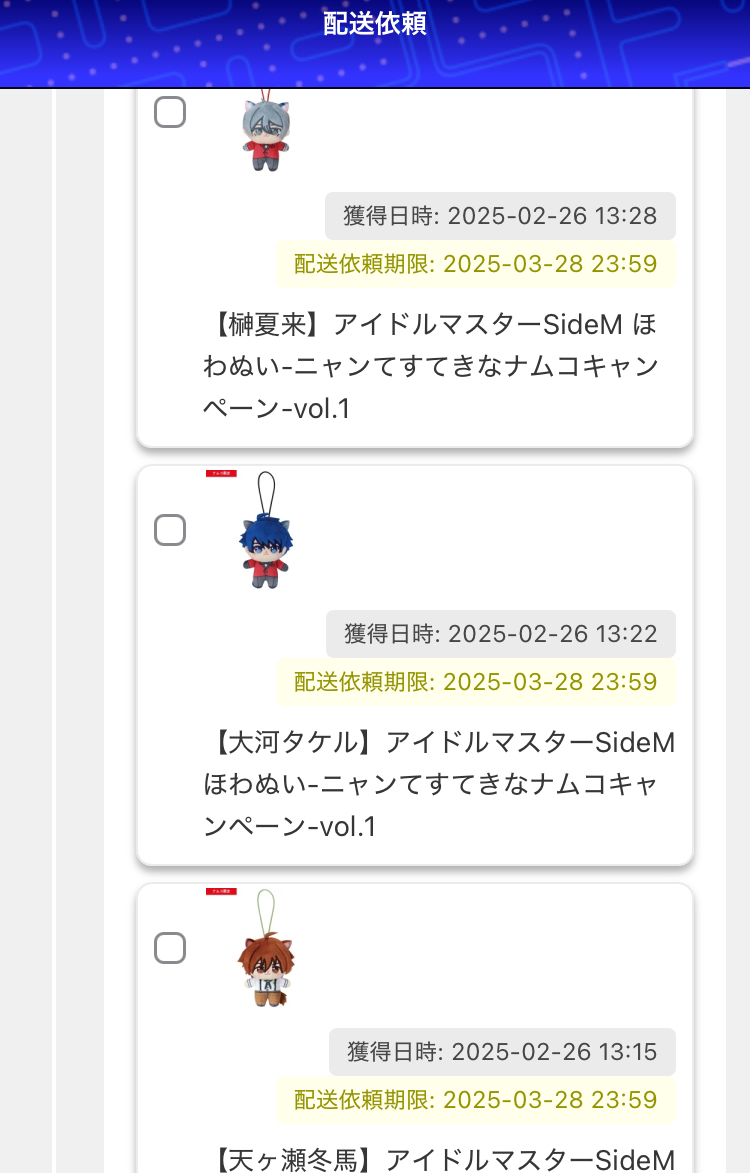Viewport: 750px width, 1173px height.
Task: Select the 榊夏来 plush checkbox
Action: [x=170, y=112]
